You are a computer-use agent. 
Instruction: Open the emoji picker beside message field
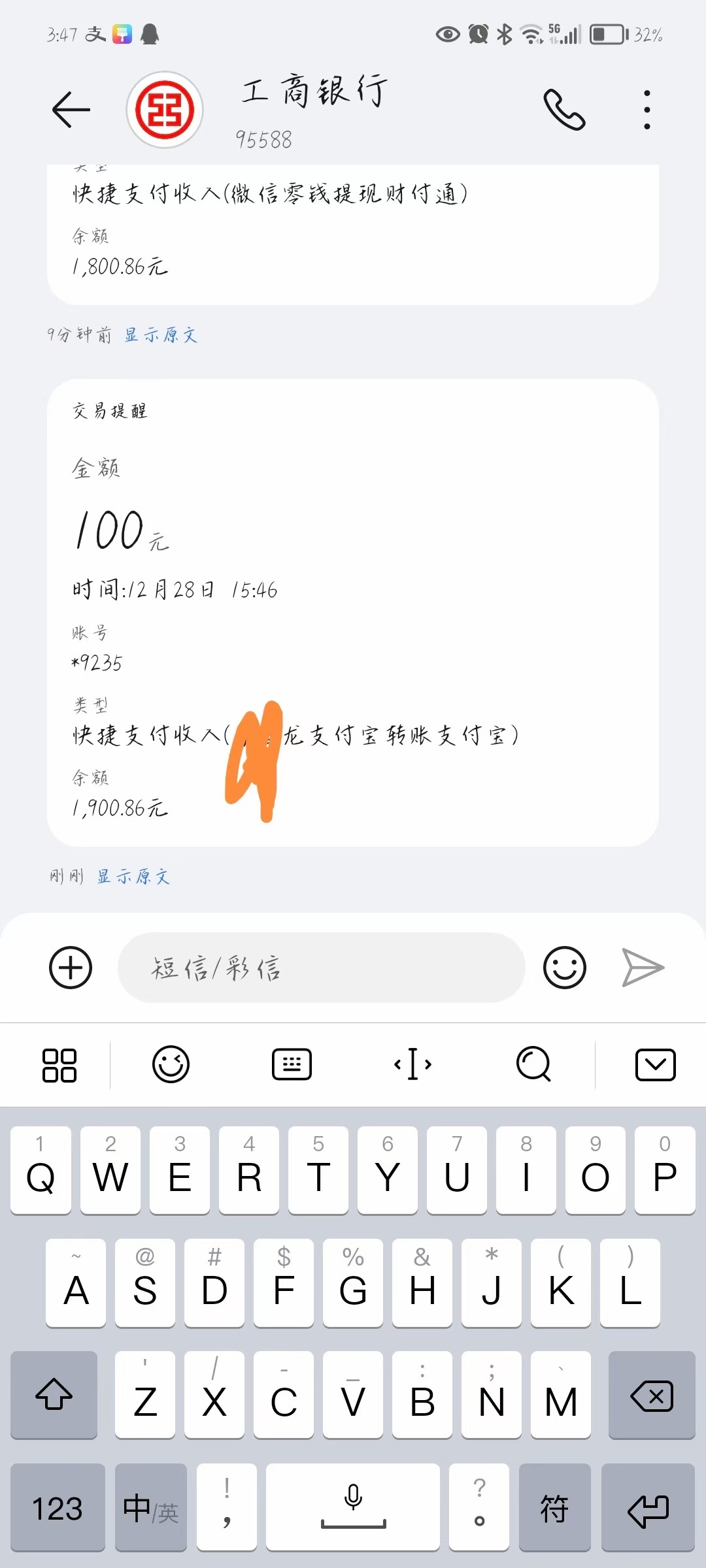pyautogui.click(x=564, y=968)
